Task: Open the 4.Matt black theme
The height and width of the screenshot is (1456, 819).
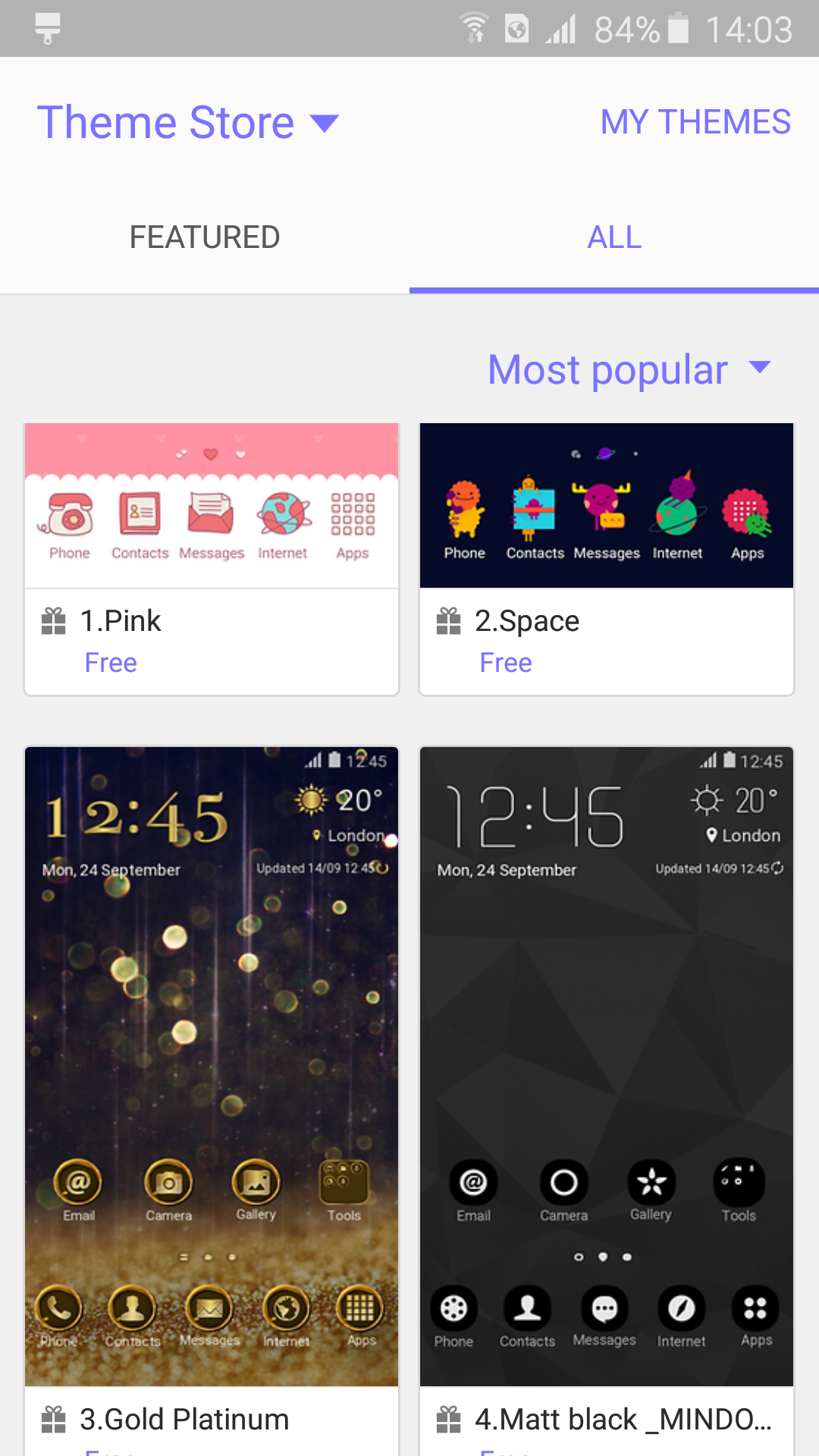Action: (607, 1101)
